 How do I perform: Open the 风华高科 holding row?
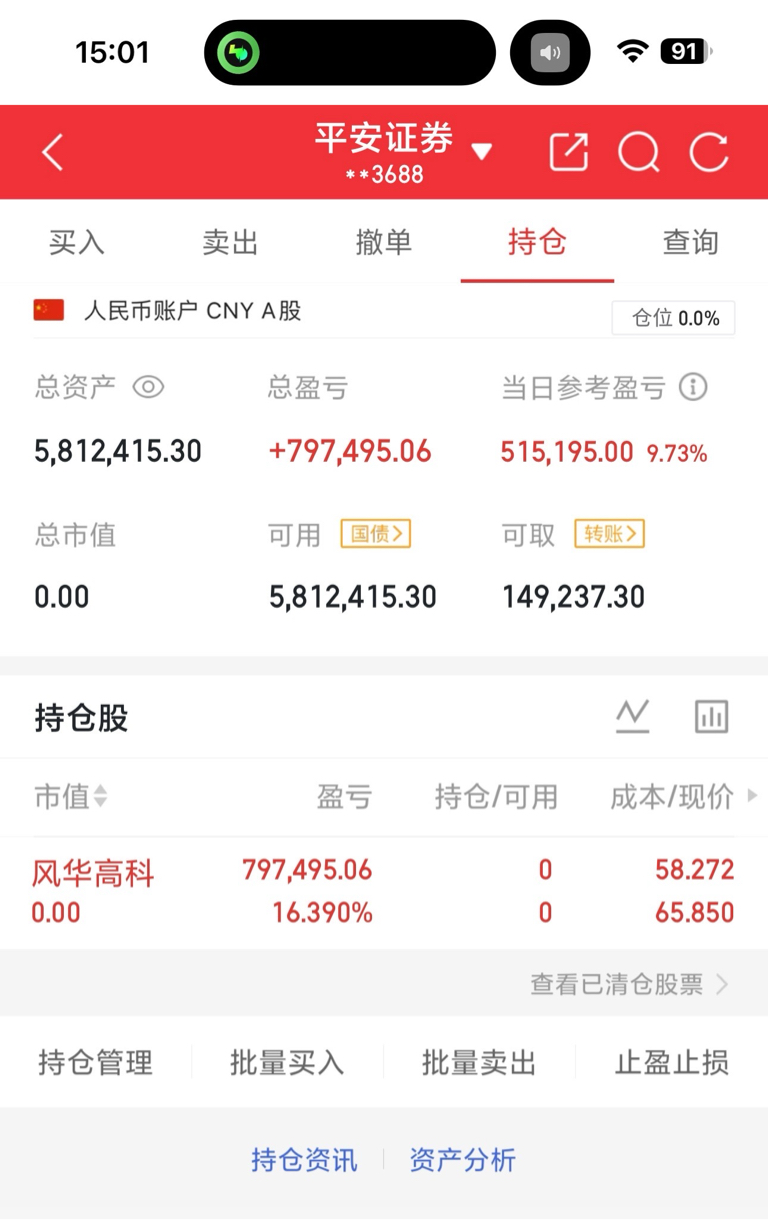(384, 892)
